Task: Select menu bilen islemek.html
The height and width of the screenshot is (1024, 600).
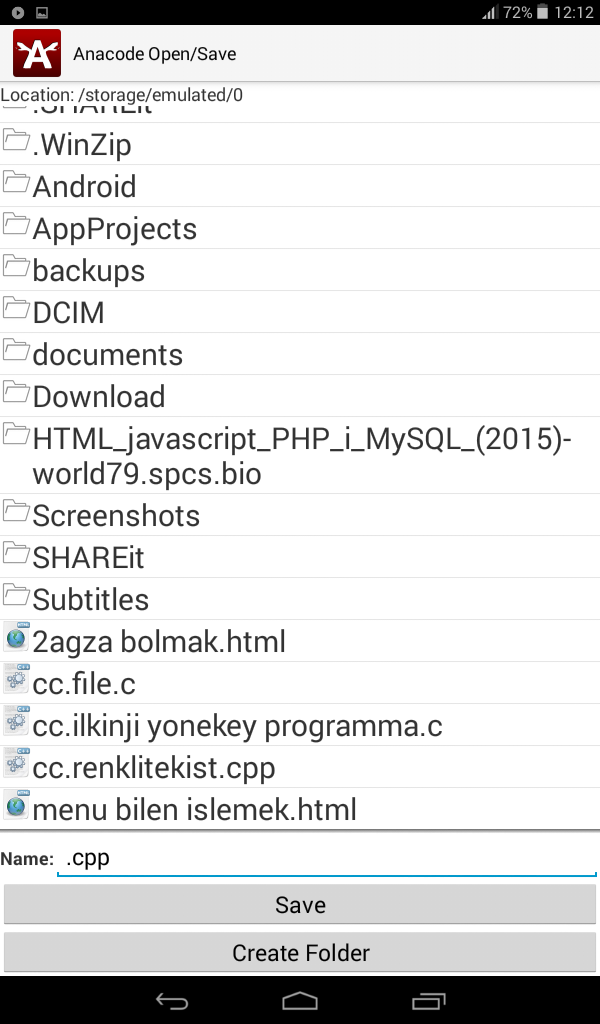Action: click(x=300, y=808)
